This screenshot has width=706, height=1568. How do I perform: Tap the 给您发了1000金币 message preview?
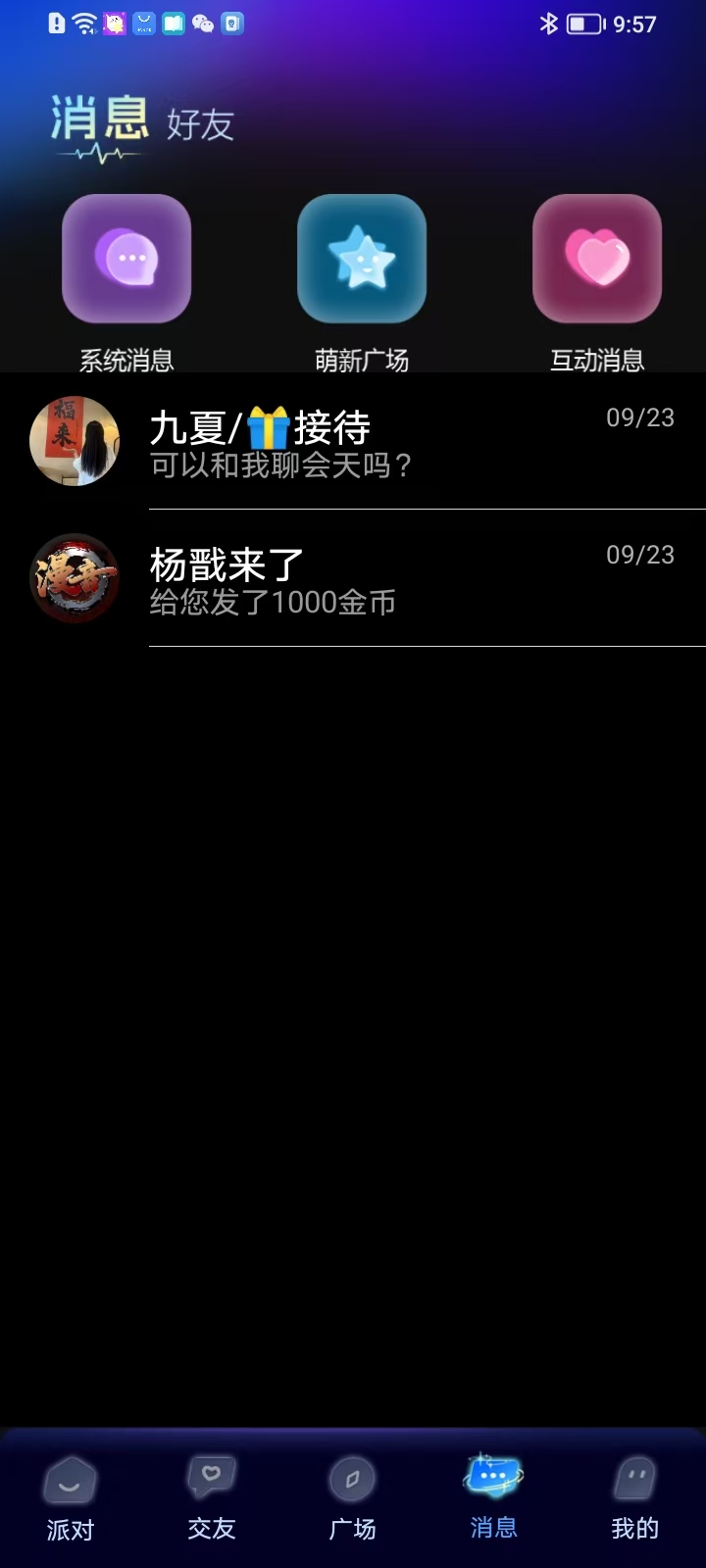[272, 603]
